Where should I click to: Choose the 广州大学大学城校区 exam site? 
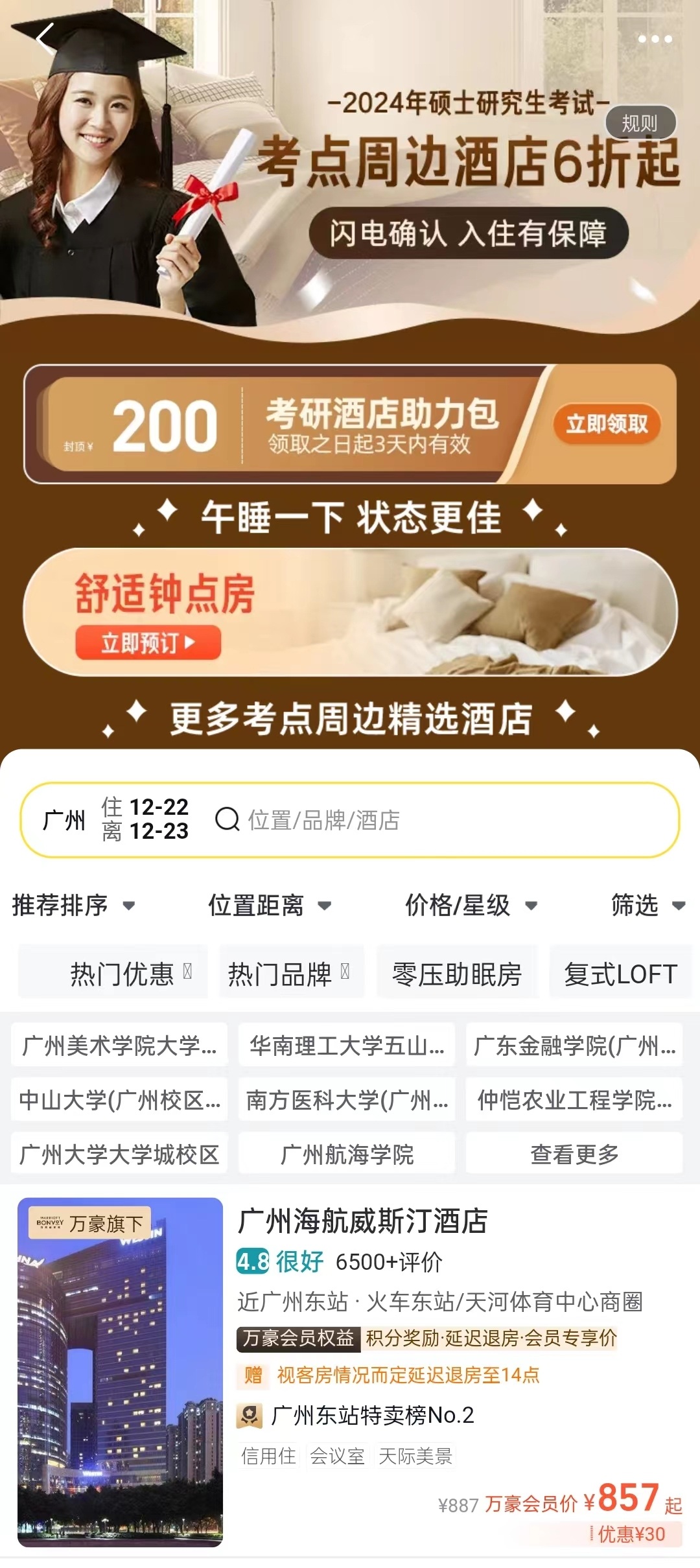pos(119,1154)
